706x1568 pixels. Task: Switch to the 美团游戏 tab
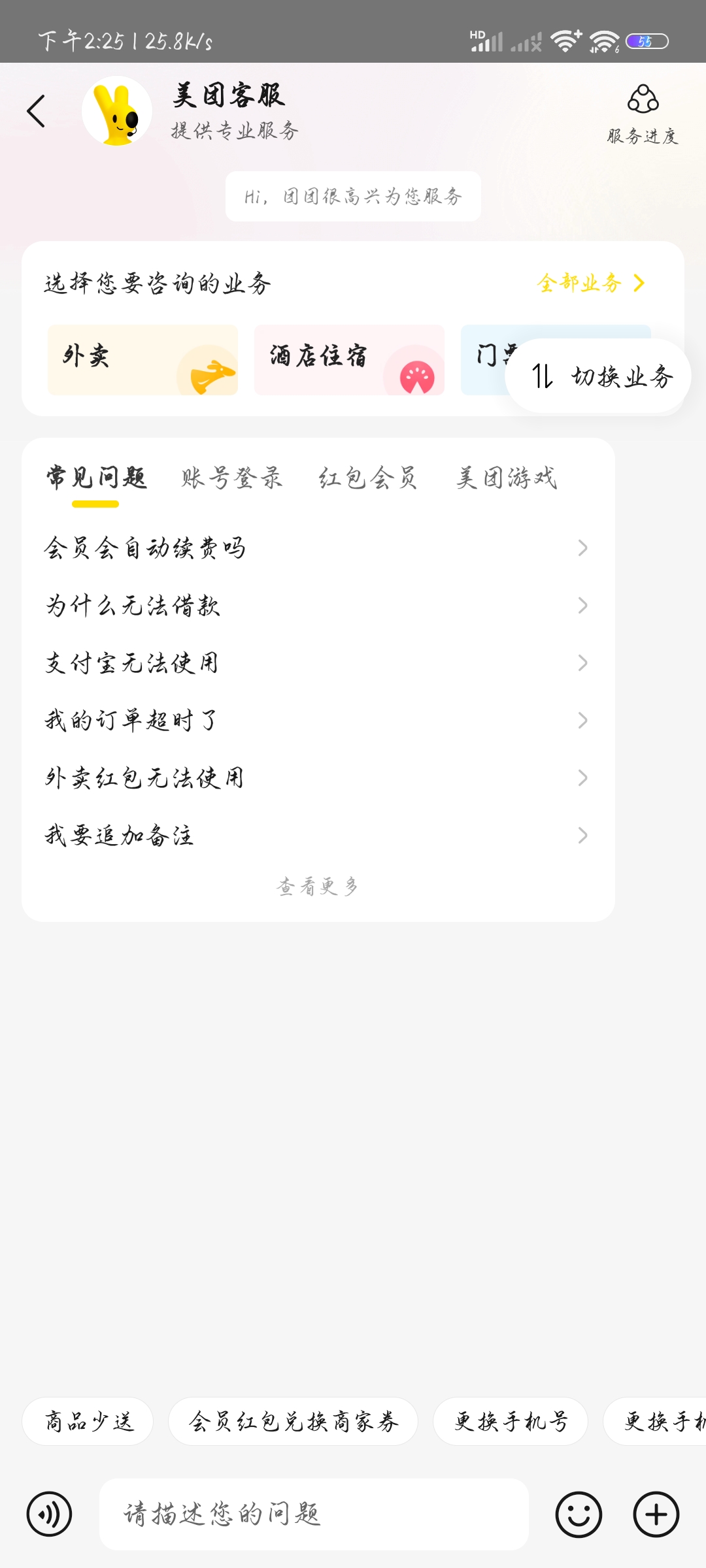point(507,478)
